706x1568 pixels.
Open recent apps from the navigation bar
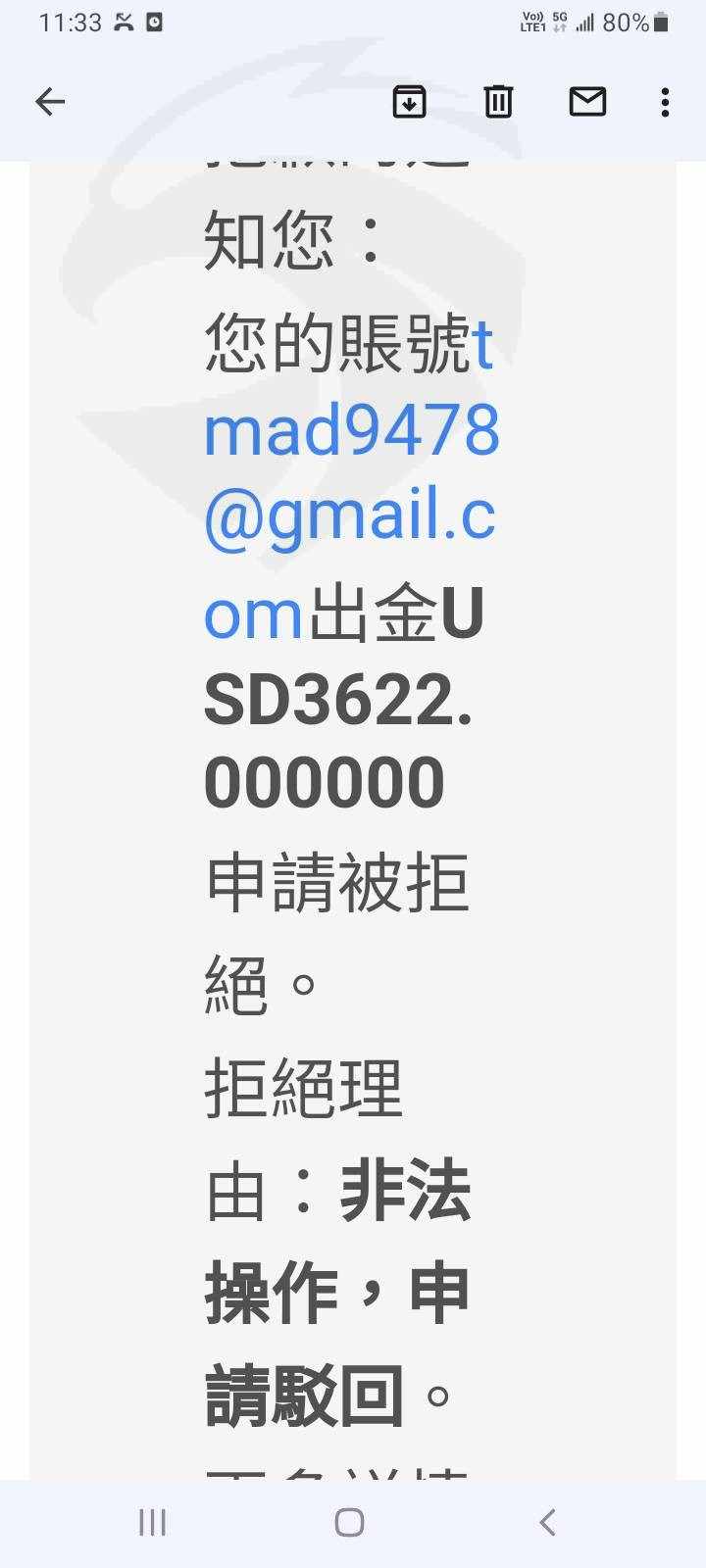pos(152,1521)
